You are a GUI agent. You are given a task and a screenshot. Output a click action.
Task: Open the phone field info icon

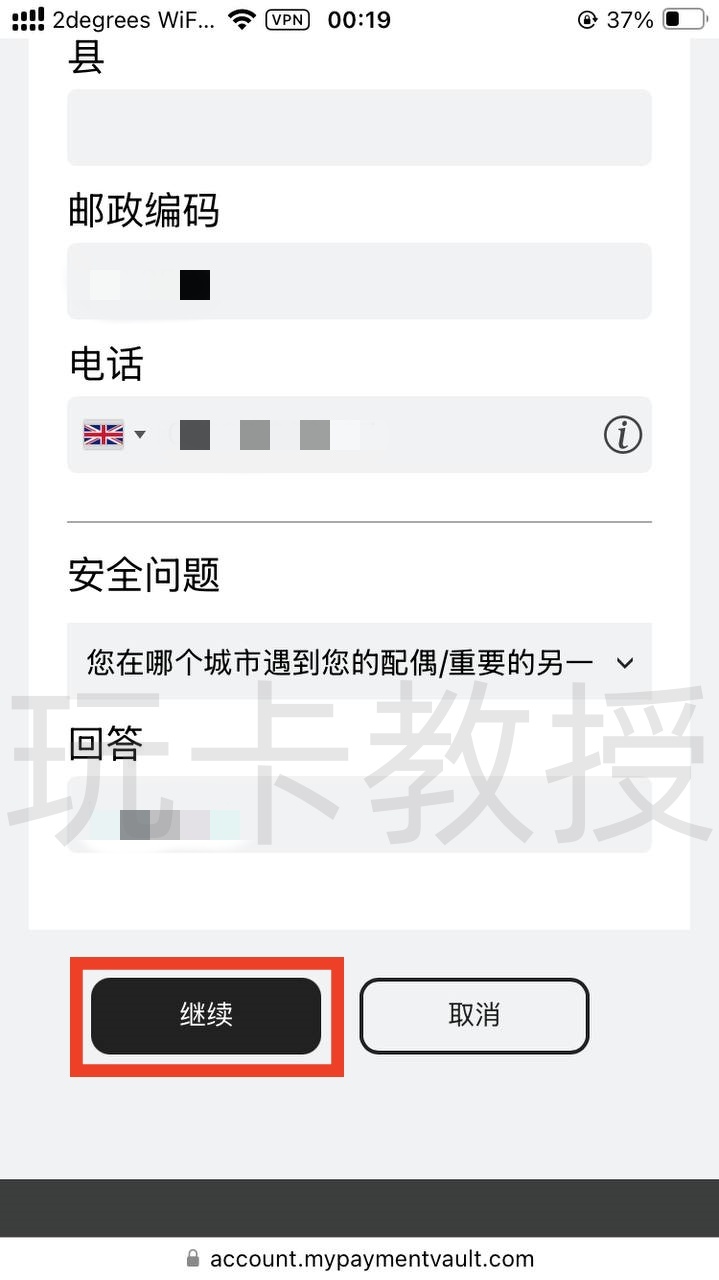[622, 435]
